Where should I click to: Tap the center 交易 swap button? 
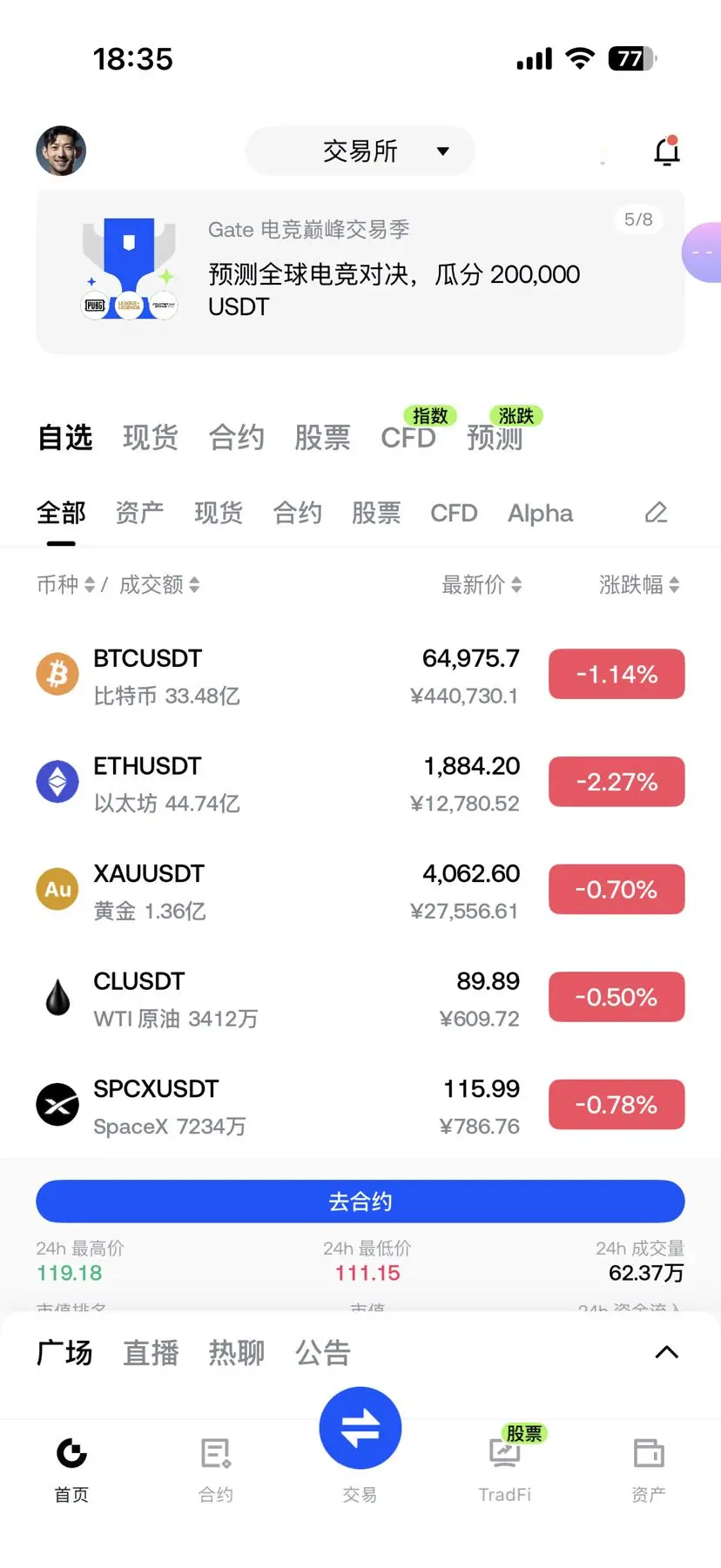click(x=360, y=1428)
